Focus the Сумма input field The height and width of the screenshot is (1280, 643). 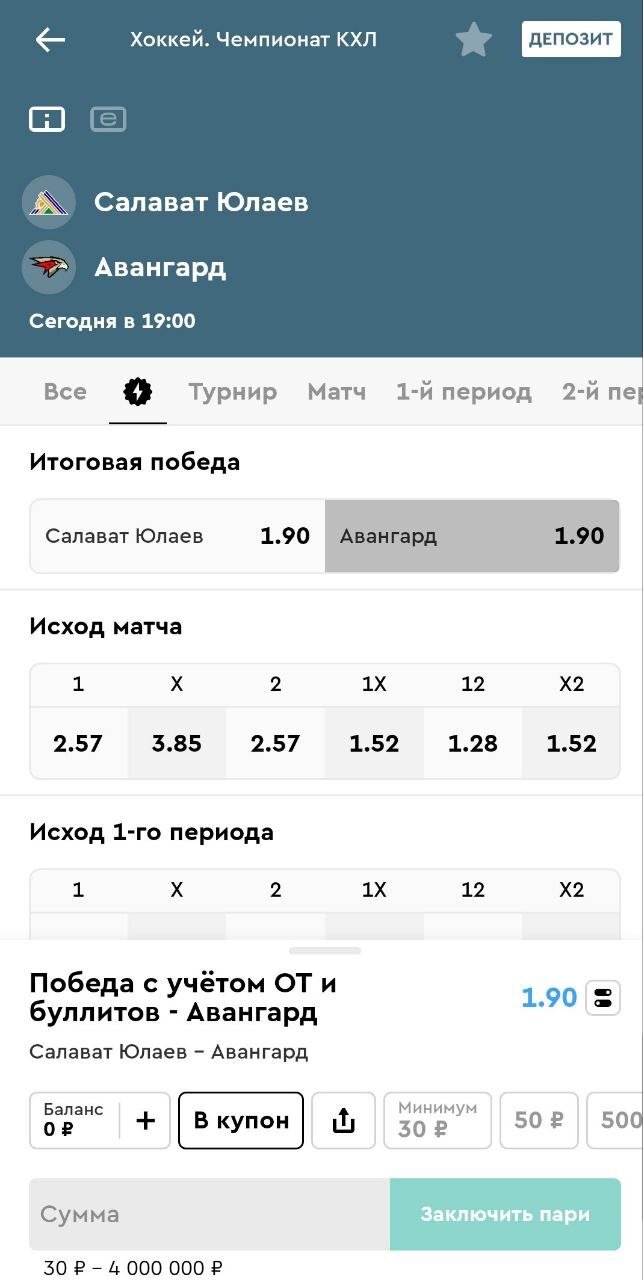click(x=209, y=1214)
